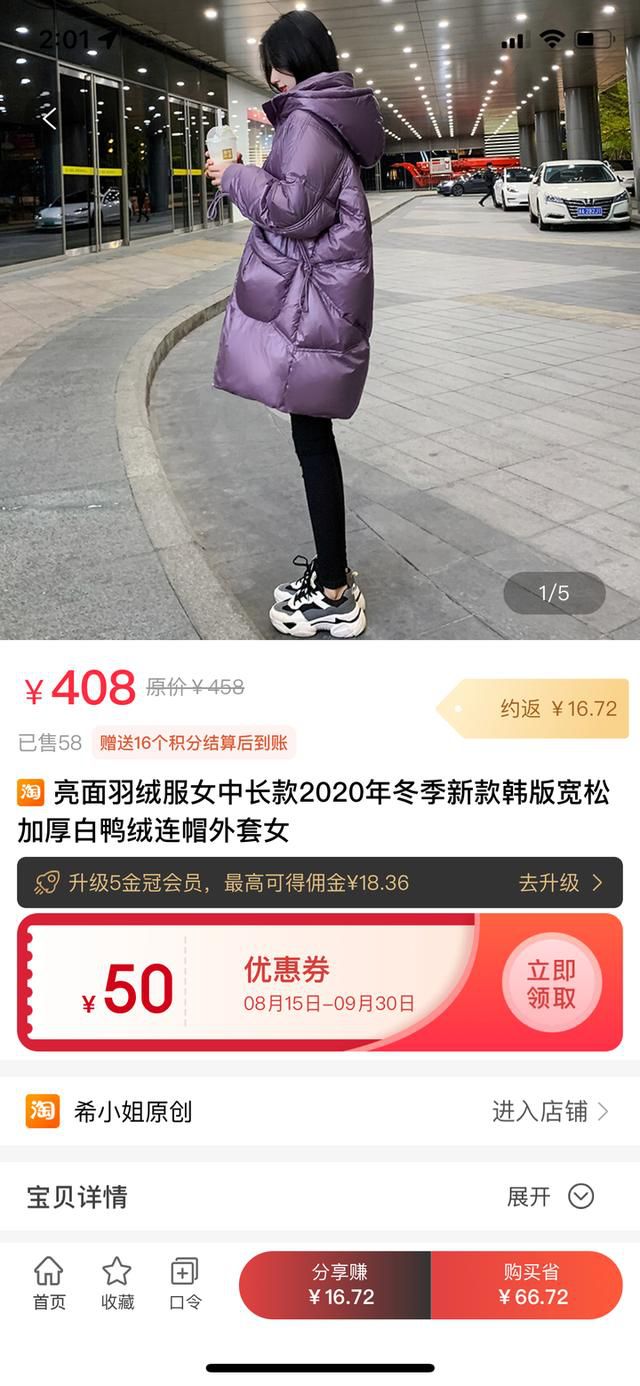Add item to 收藏 favorites
The image size is (640, 1386).
click(x=117, y=1284)
